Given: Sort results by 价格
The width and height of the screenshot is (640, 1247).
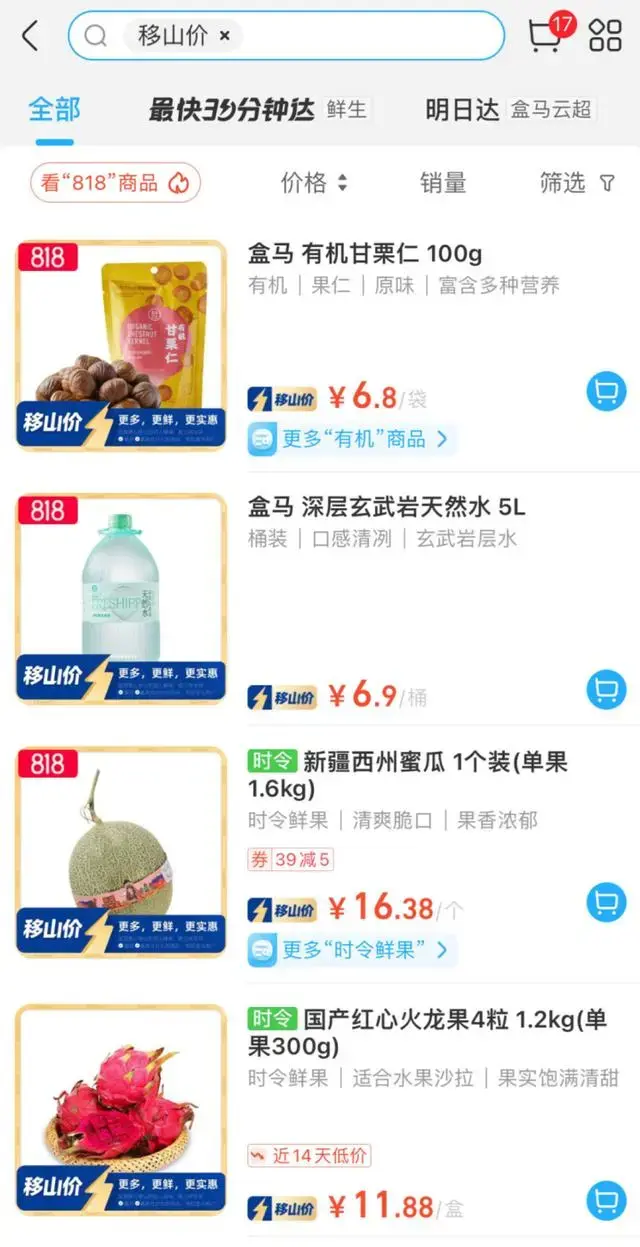Looking at the screenshot, I should (x=313, y=183).
